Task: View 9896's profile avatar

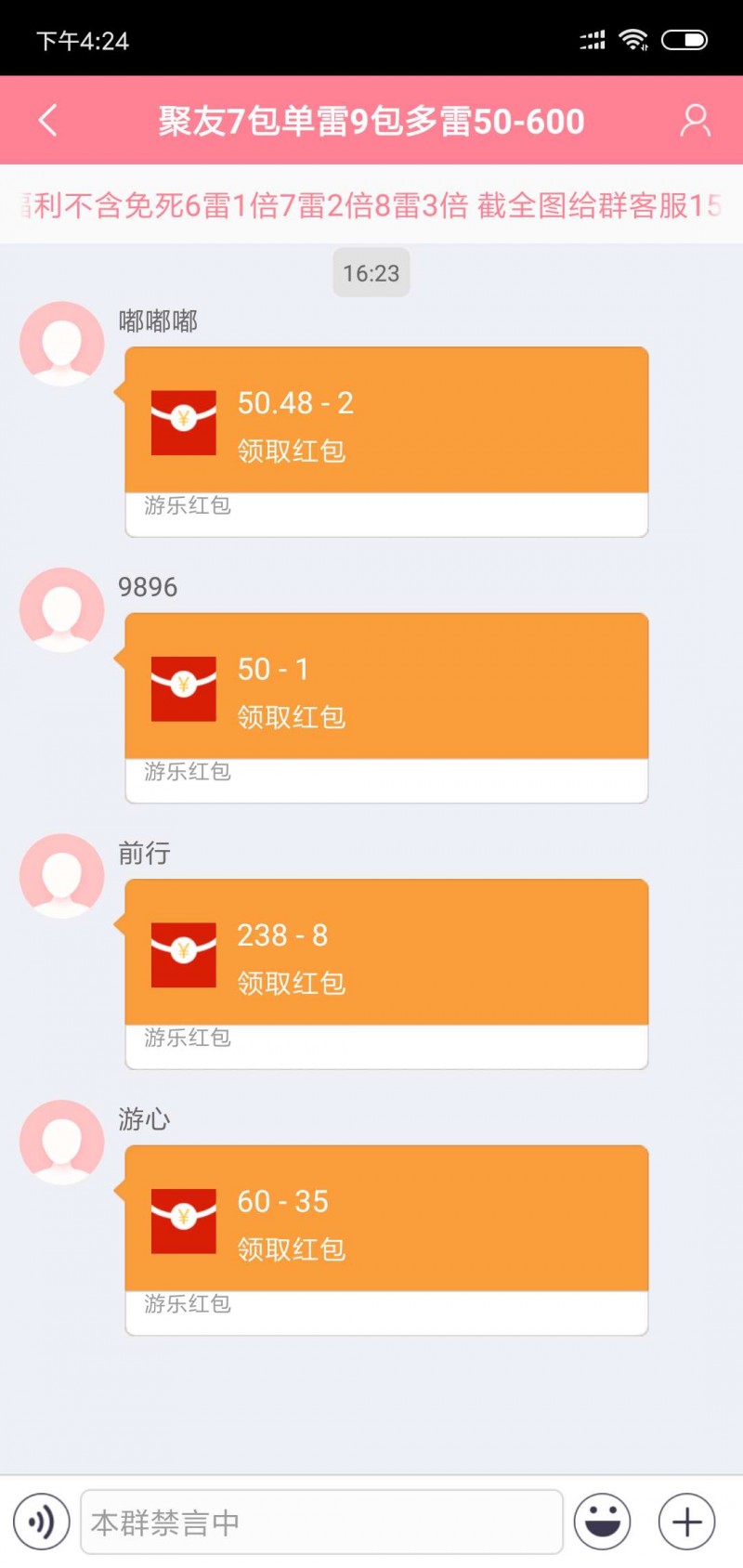Action: click(x=62, y=609)
